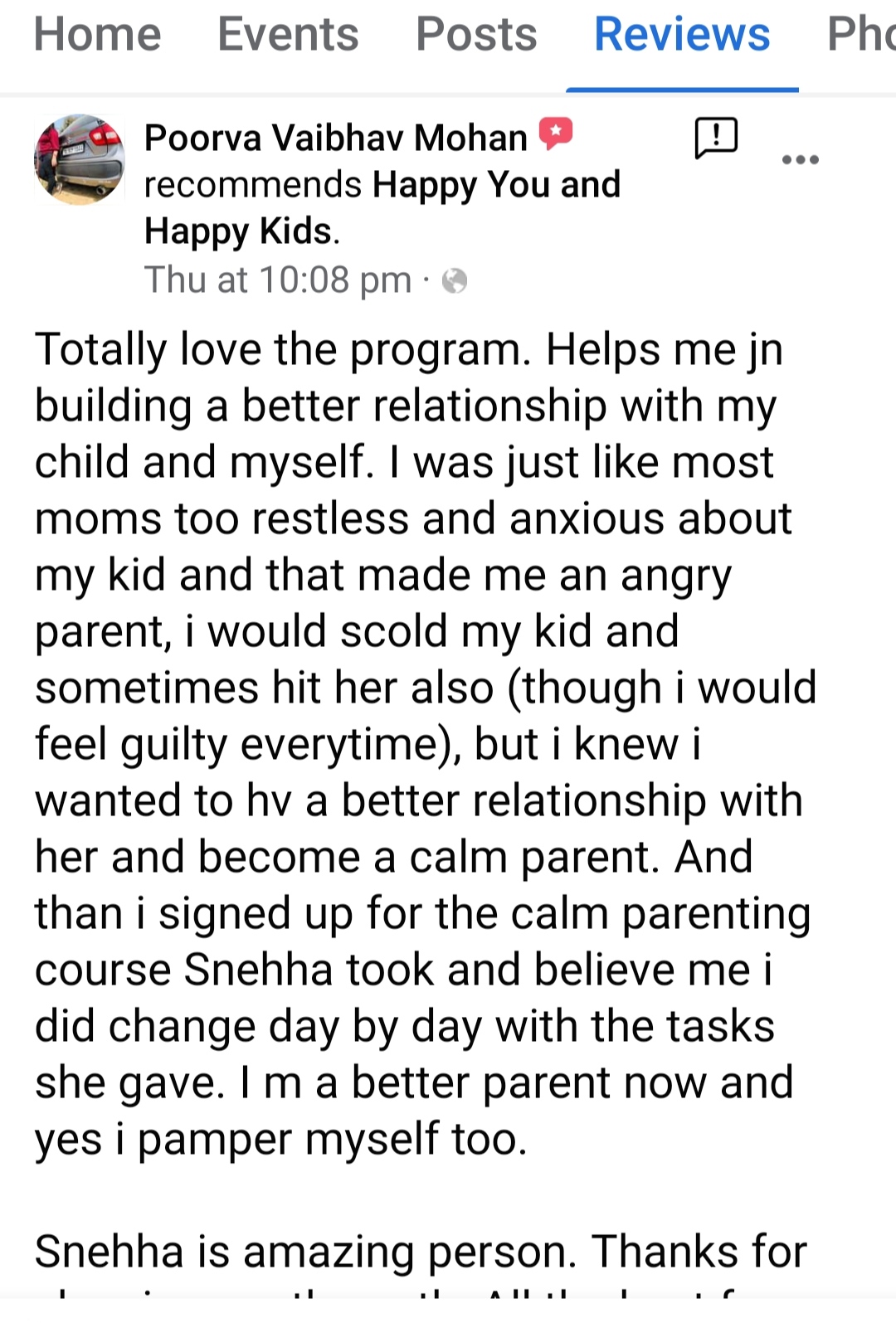
Task: Go to the Posts tab
Action: point(476,35)
